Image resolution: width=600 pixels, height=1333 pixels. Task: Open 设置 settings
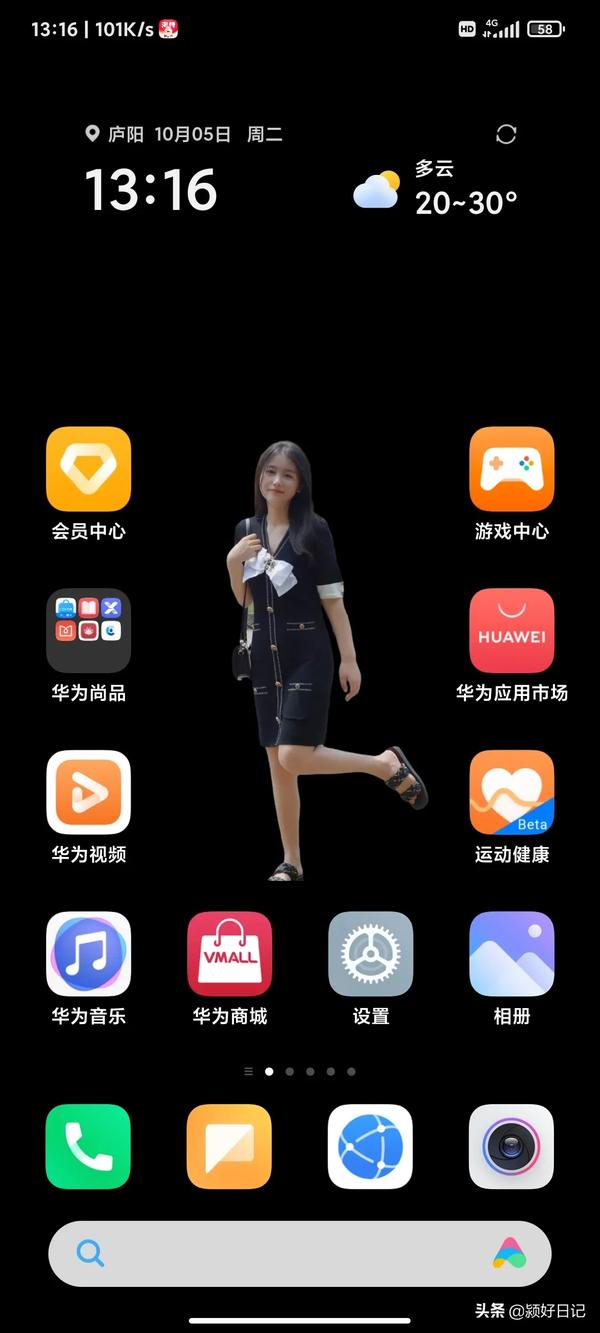[x=371, y=954]
